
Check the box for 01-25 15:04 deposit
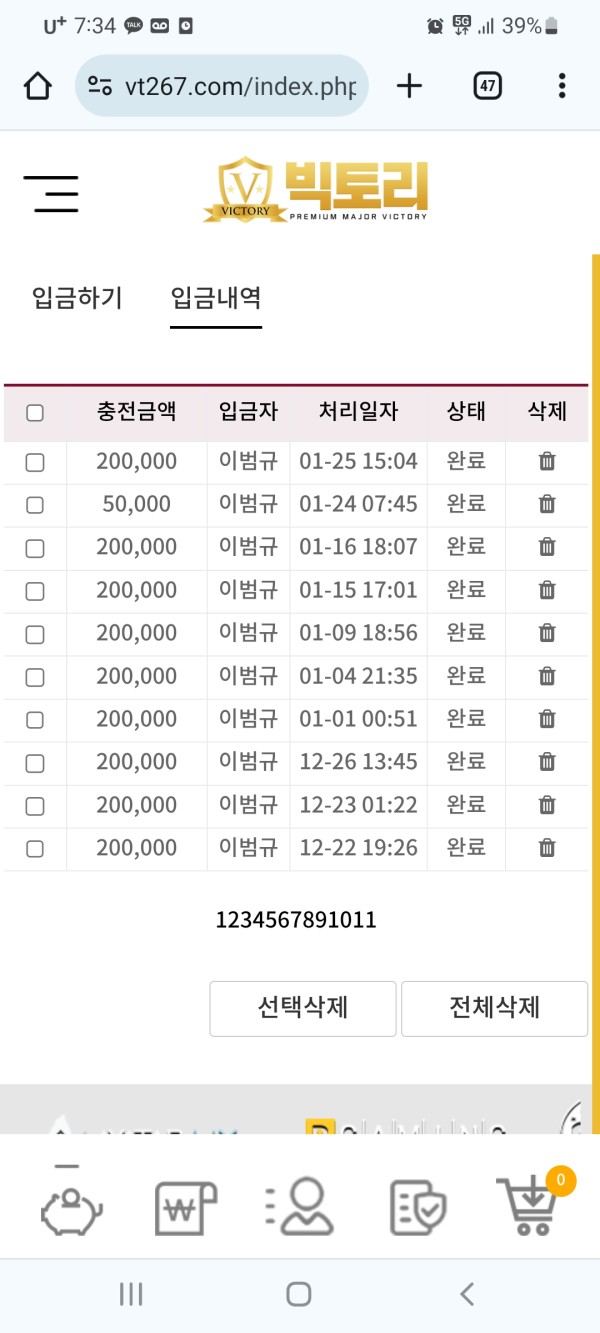(35, 462)
